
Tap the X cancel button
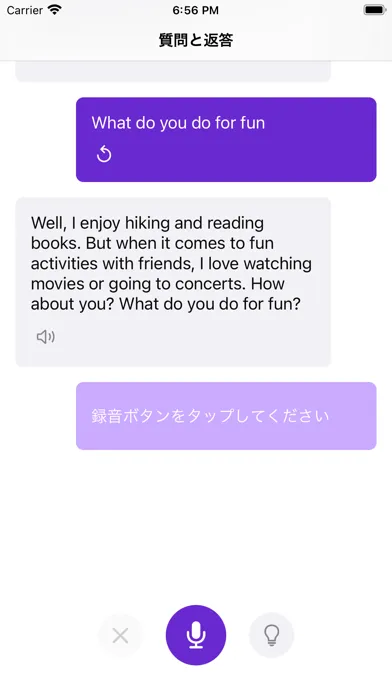click(120, 636)
